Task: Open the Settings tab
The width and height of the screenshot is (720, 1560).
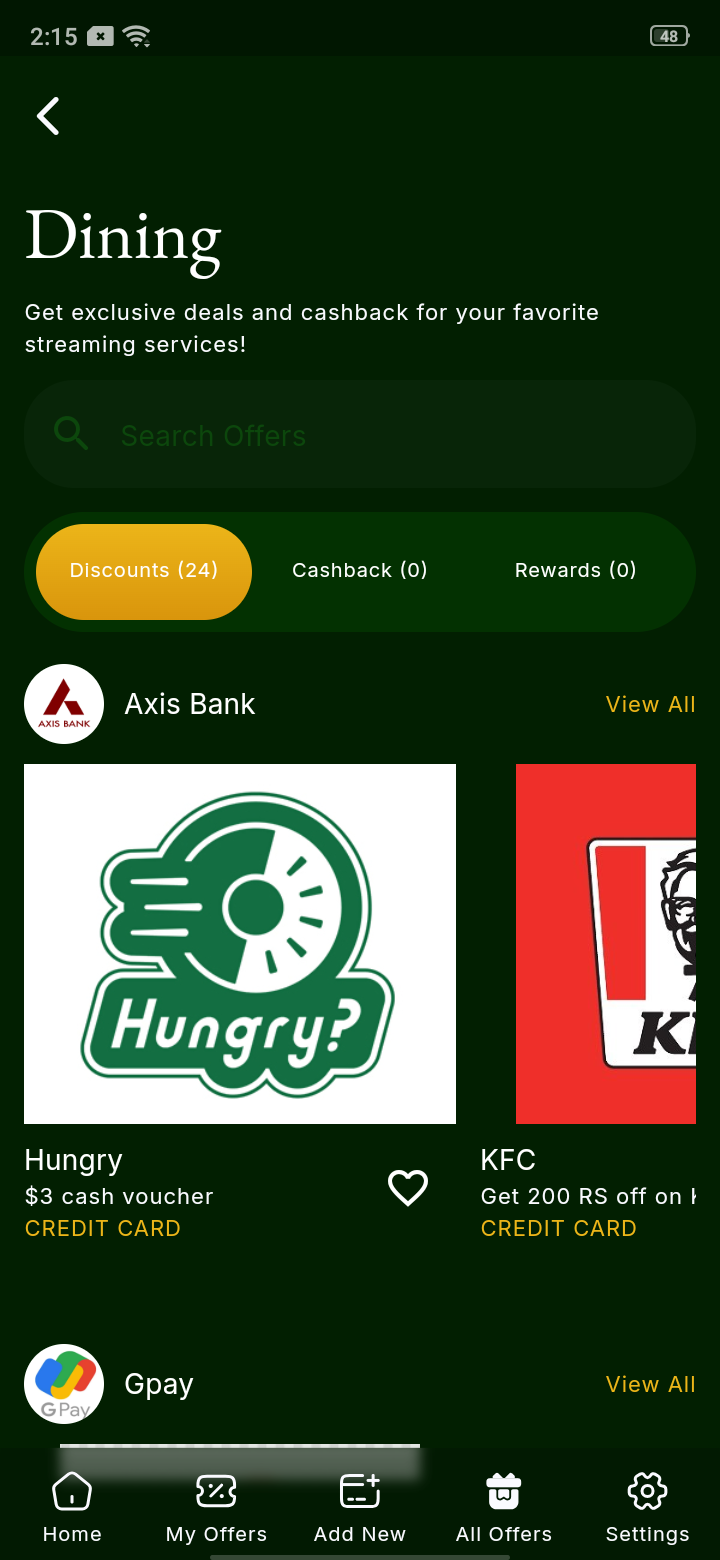Action: point(647,1507)
